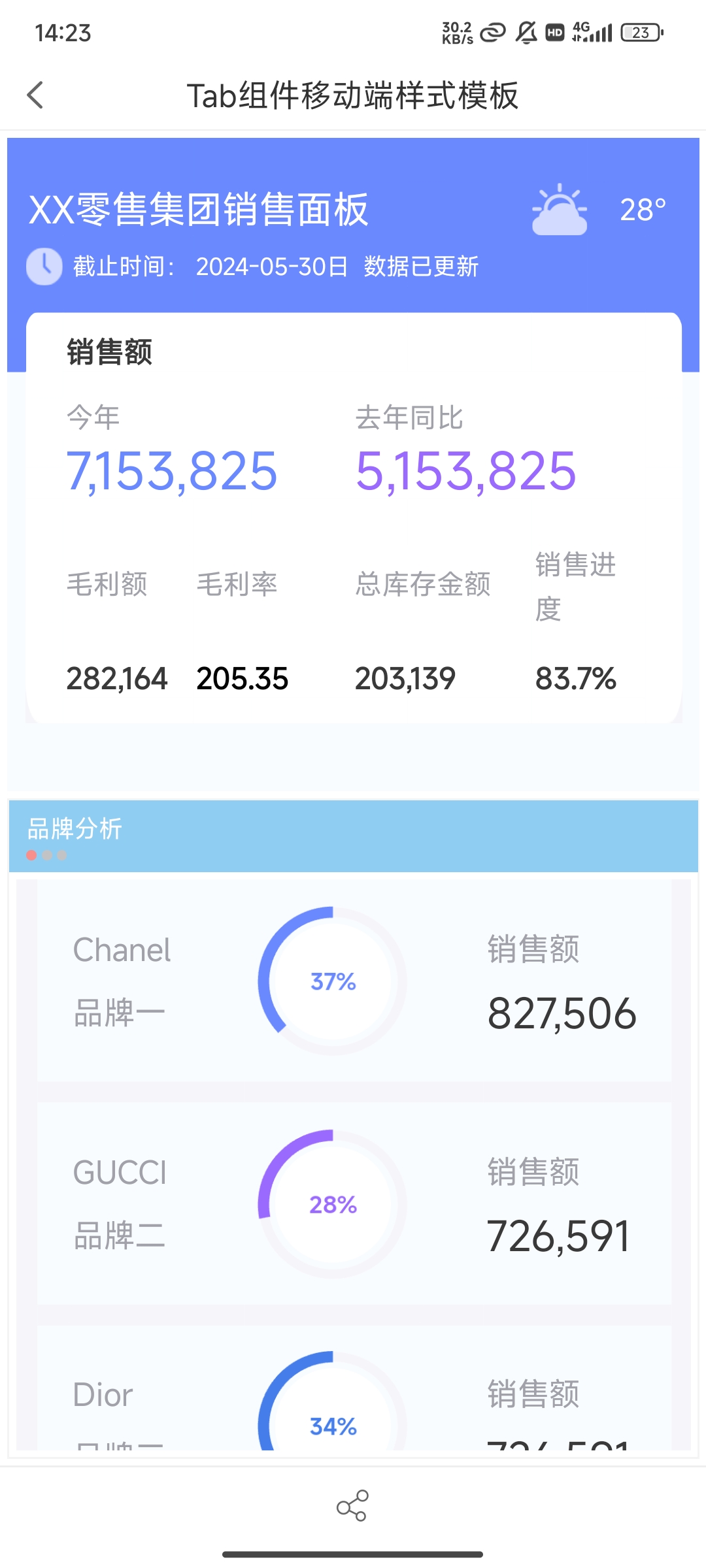Open the Chanel brand card

tap(354, 980)
